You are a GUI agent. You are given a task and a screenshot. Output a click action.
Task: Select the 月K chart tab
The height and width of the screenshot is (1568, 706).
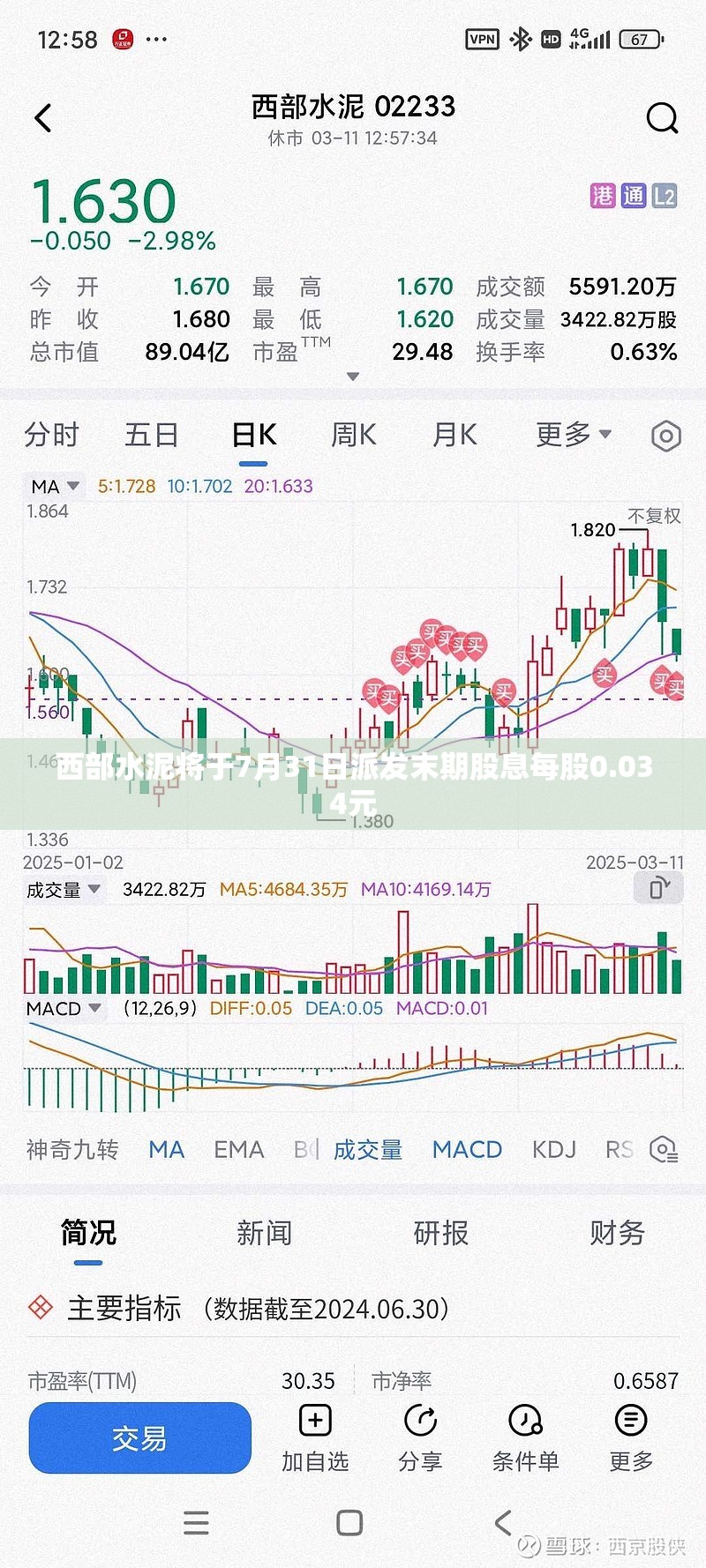(454, 435)
